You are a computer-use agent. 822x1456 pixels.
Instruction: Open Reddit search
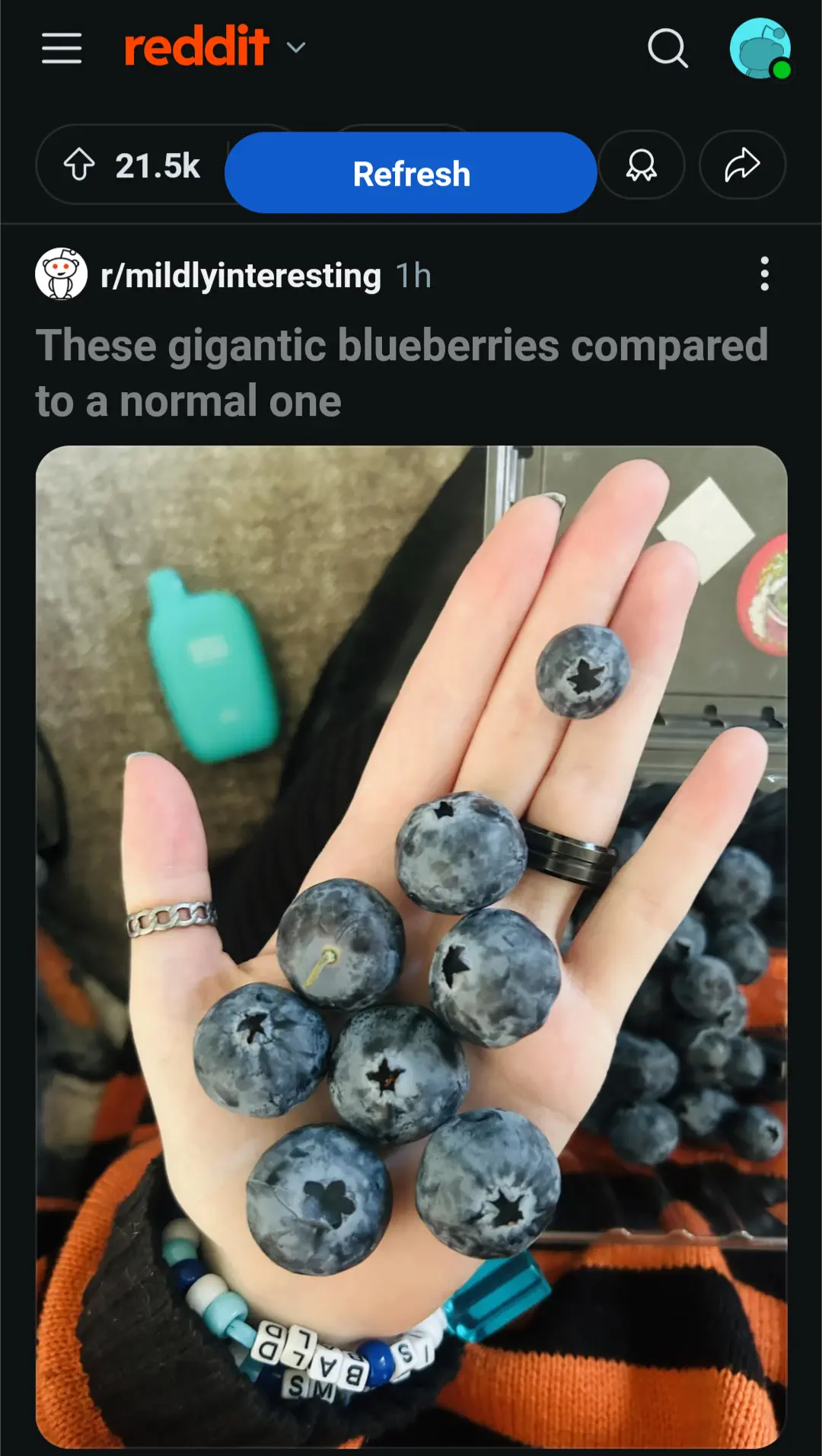pyautogui.click(x=667, y=49)
